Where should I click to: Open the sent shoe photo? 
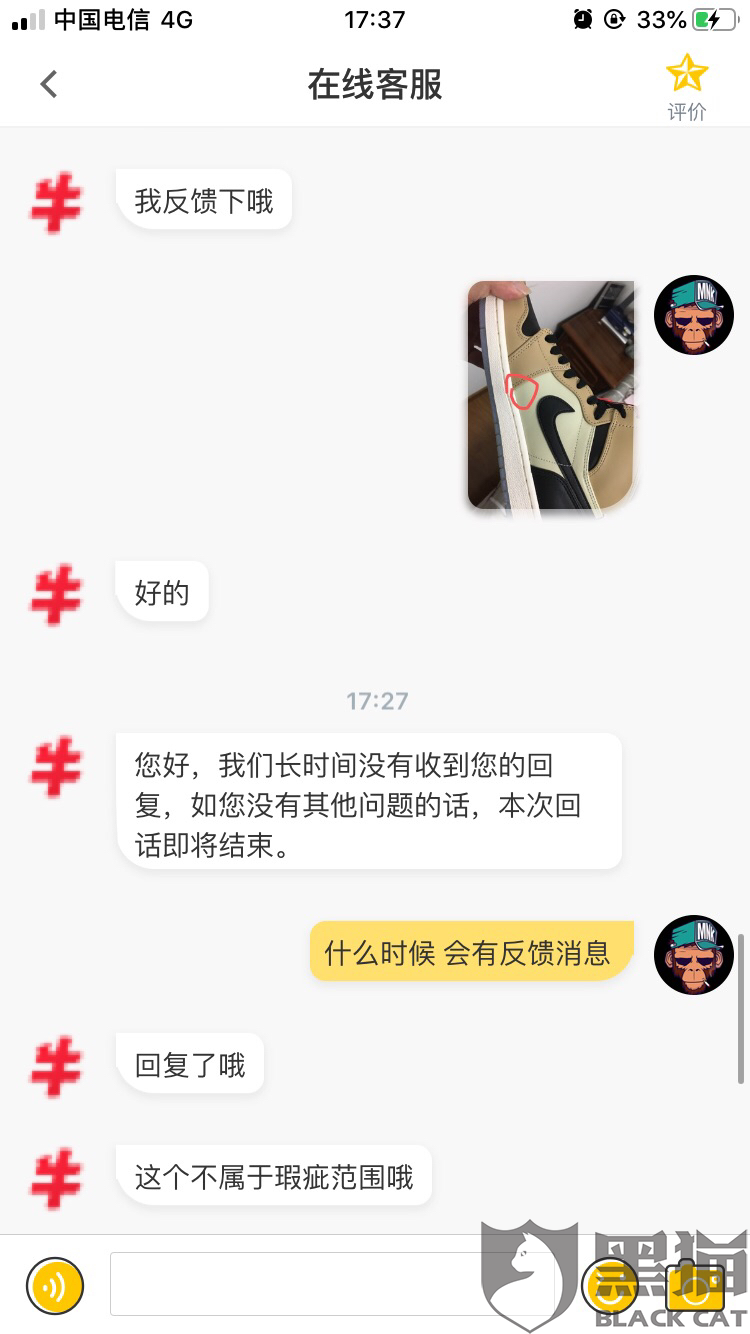(x=551, y=395)
